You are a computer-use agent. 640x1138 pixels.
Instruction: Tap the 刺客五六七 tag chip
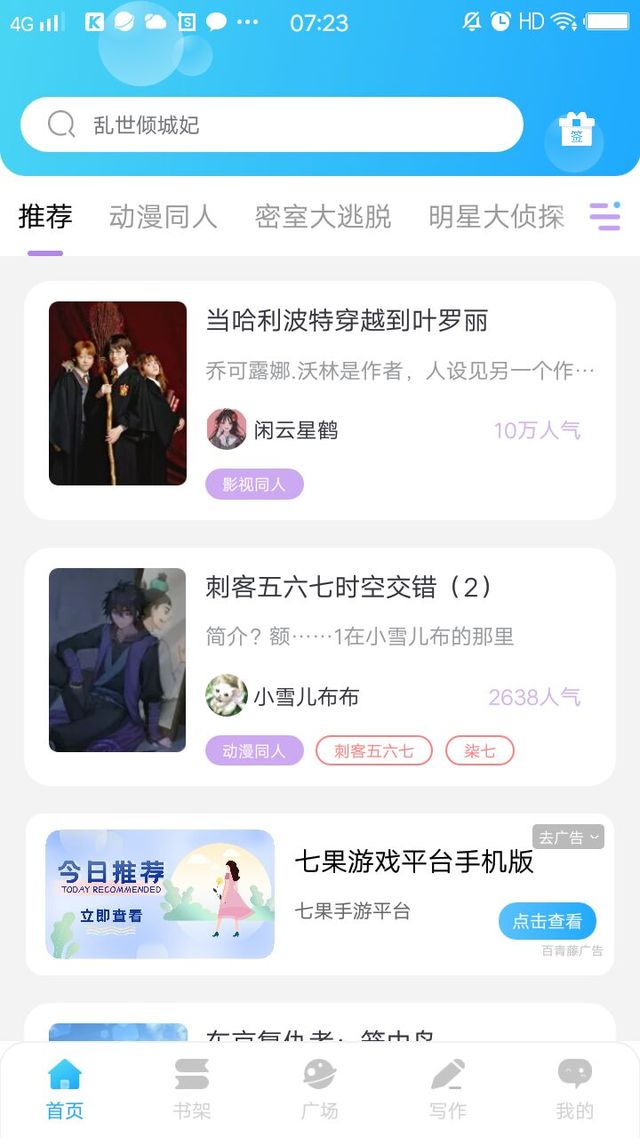coord(373,751)
